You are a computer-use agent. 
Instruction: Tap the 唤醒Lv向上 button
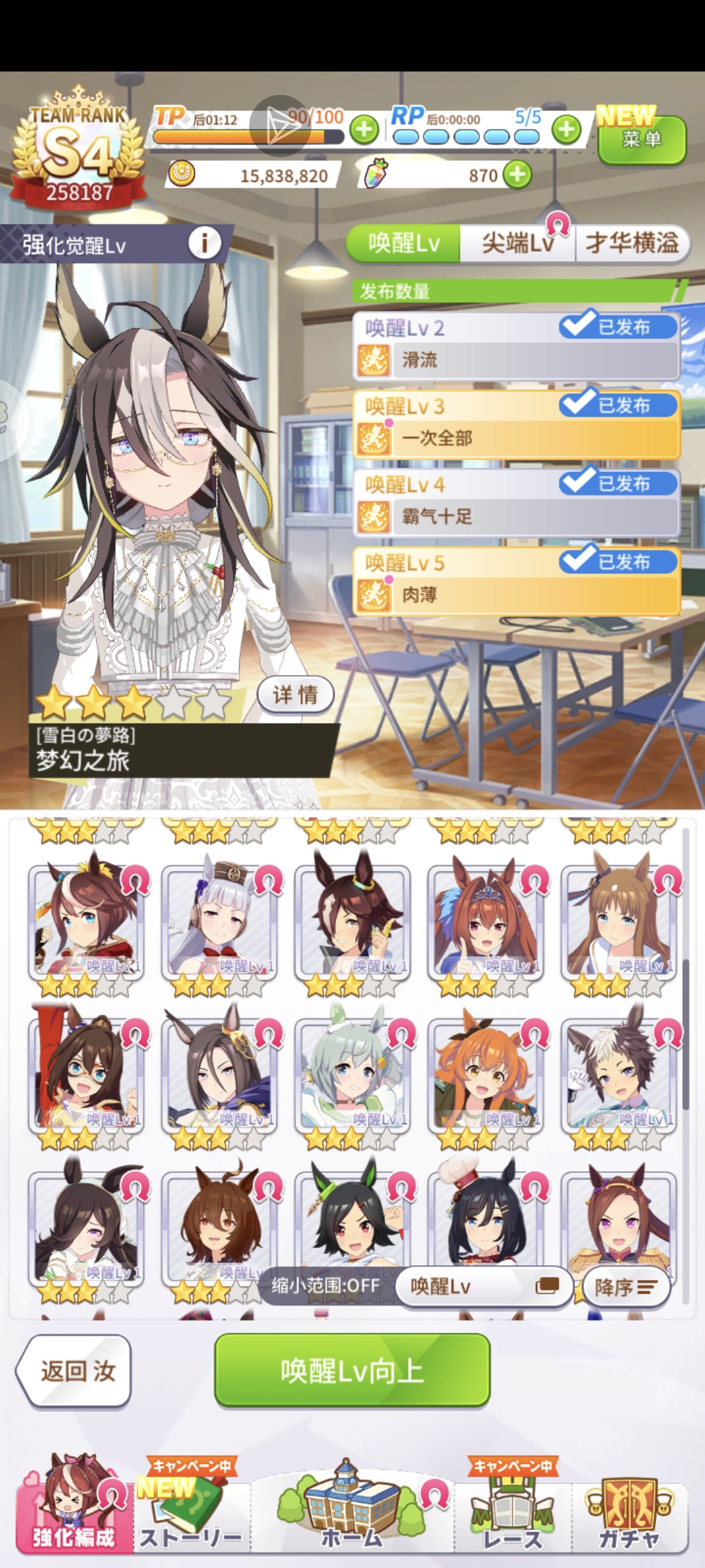pyautogui.click(x=352, y=1370)
